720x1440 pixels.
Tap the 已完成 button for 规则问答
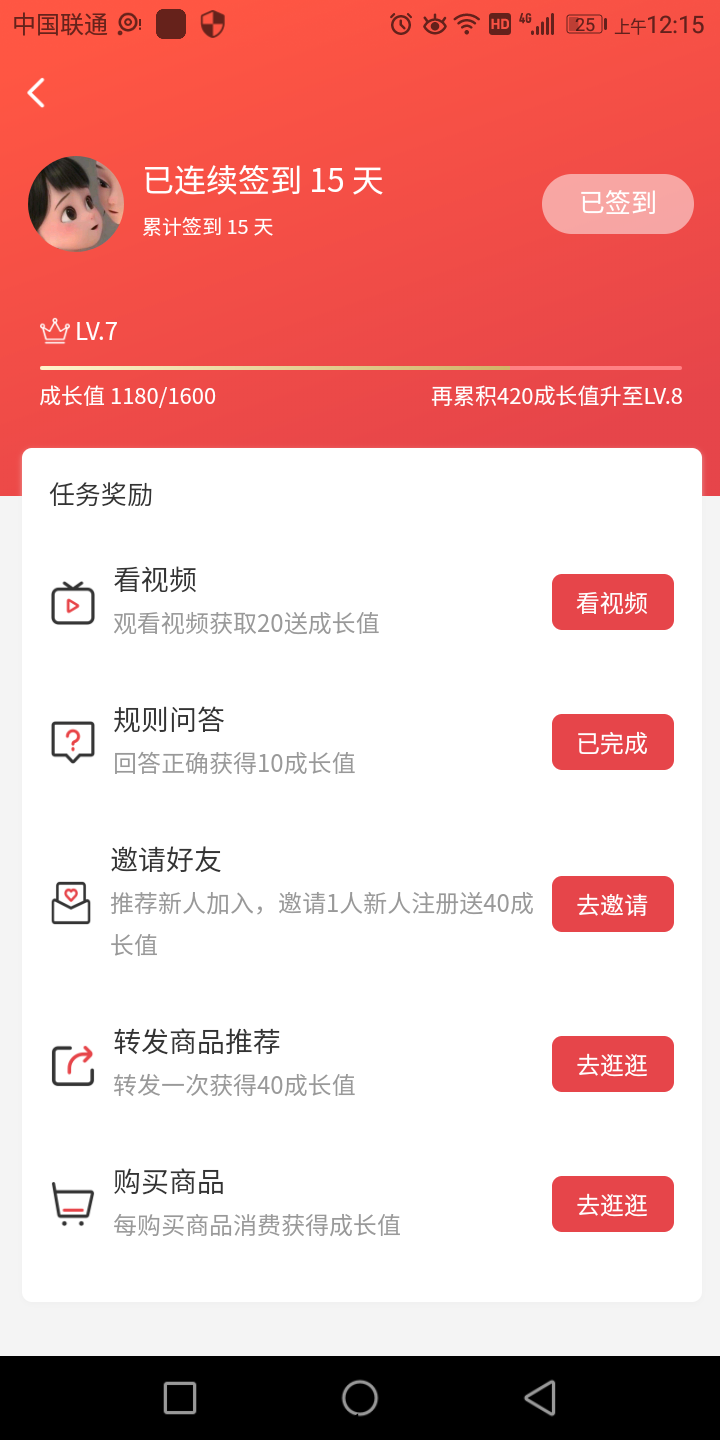click(612, 741)
